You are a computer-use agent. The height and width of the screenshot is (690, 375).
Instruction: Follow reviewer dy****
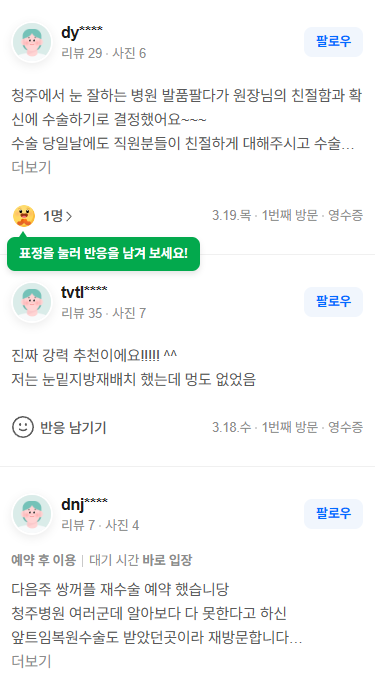click(333, 42)
